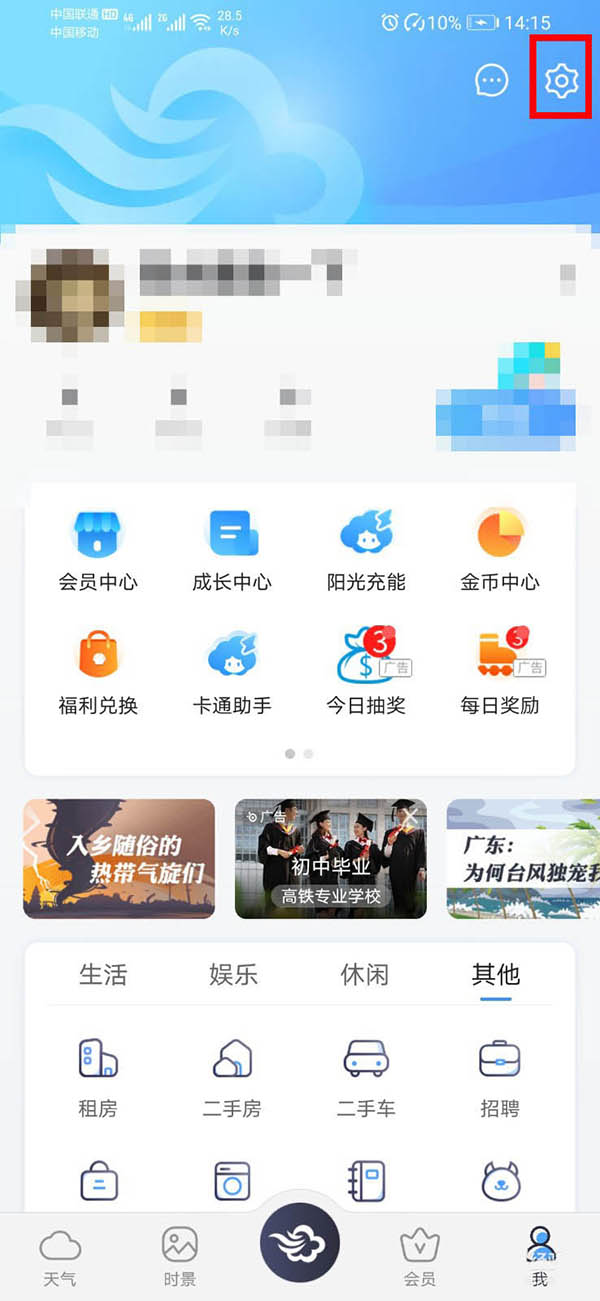This screenshot has height=1301, width=600.
Task: Open the settings gear icon
Action: pyautogui.click(x=561, y=81)
